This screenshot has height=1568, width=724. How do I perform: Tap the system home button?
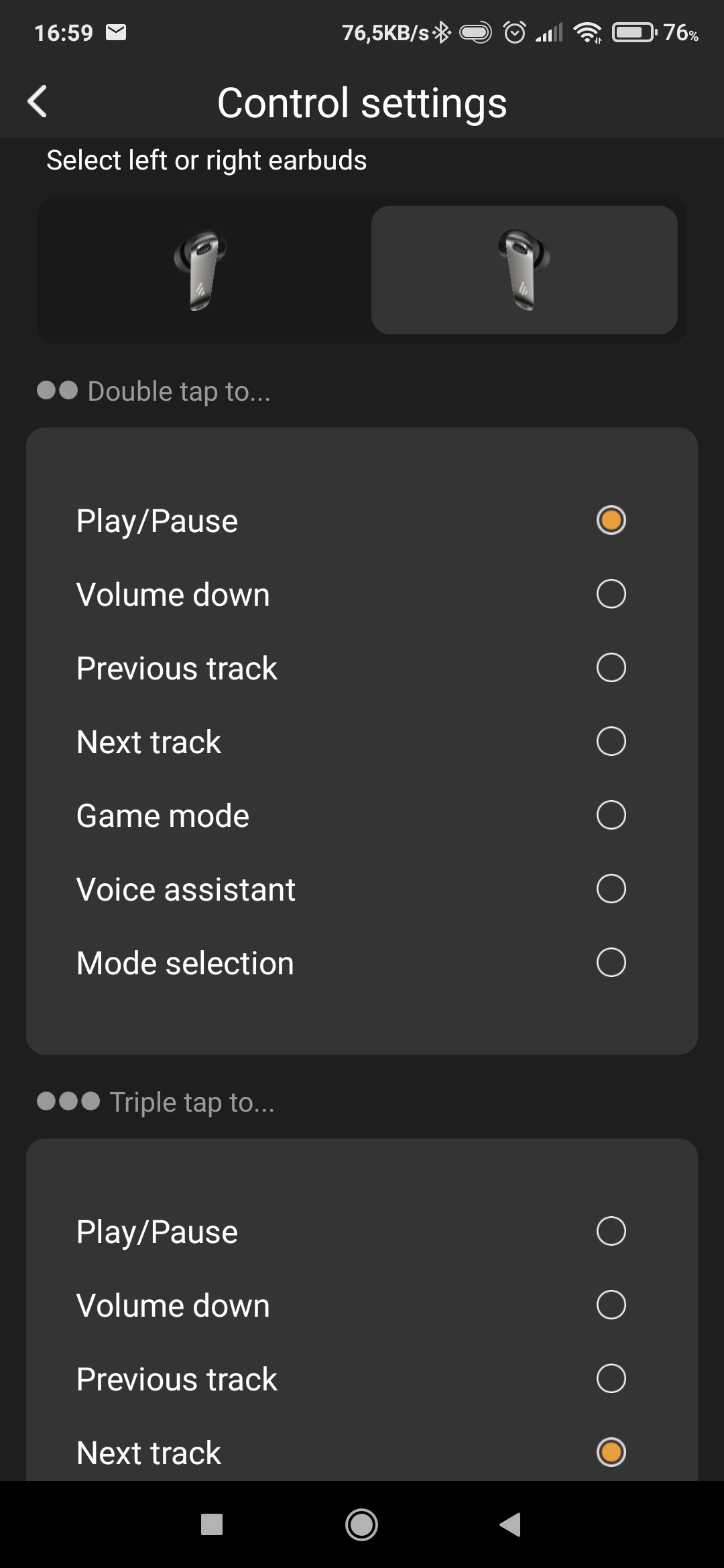361,1524
